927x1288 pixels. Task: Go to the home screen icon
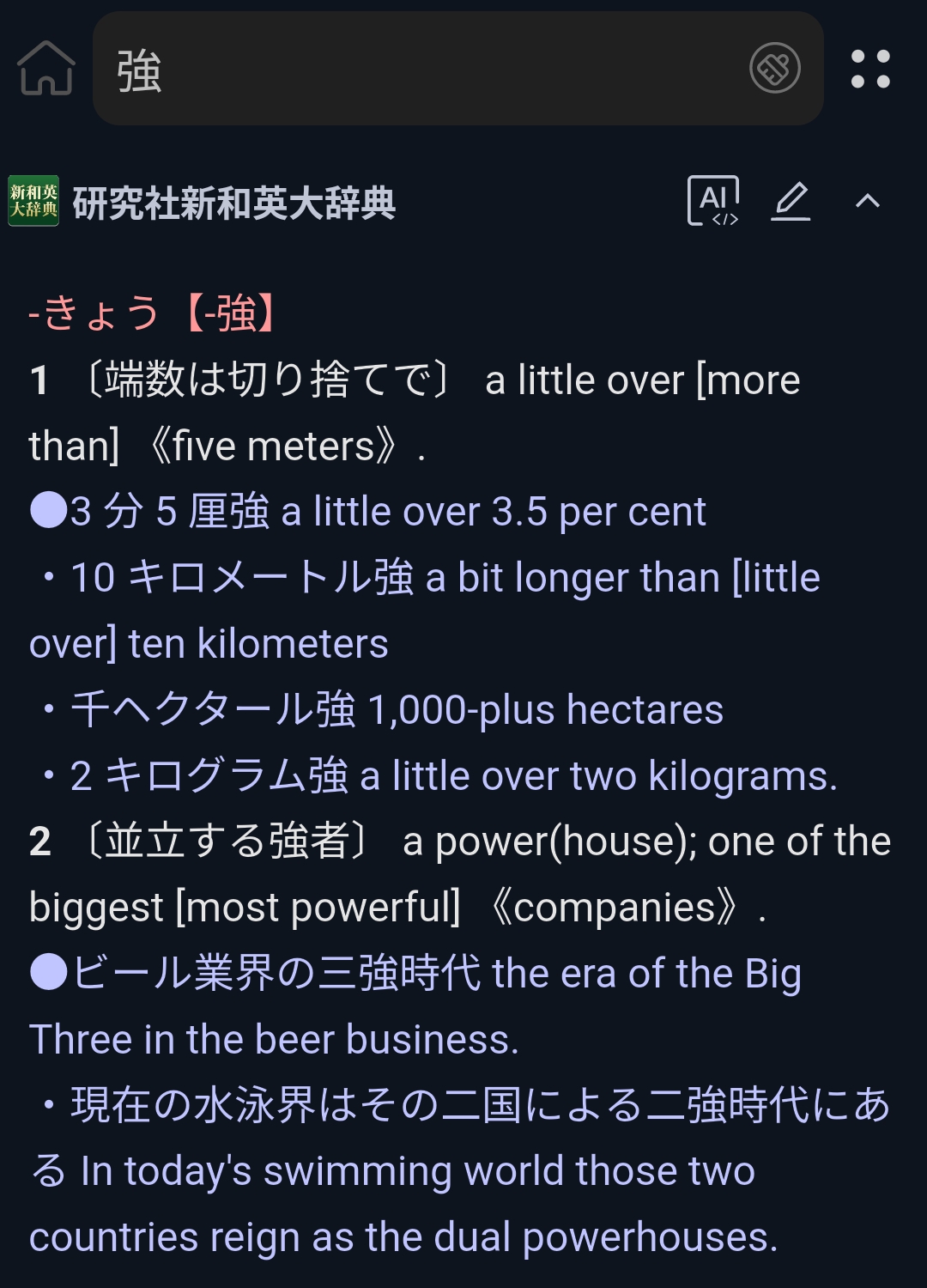coord(46,69)
